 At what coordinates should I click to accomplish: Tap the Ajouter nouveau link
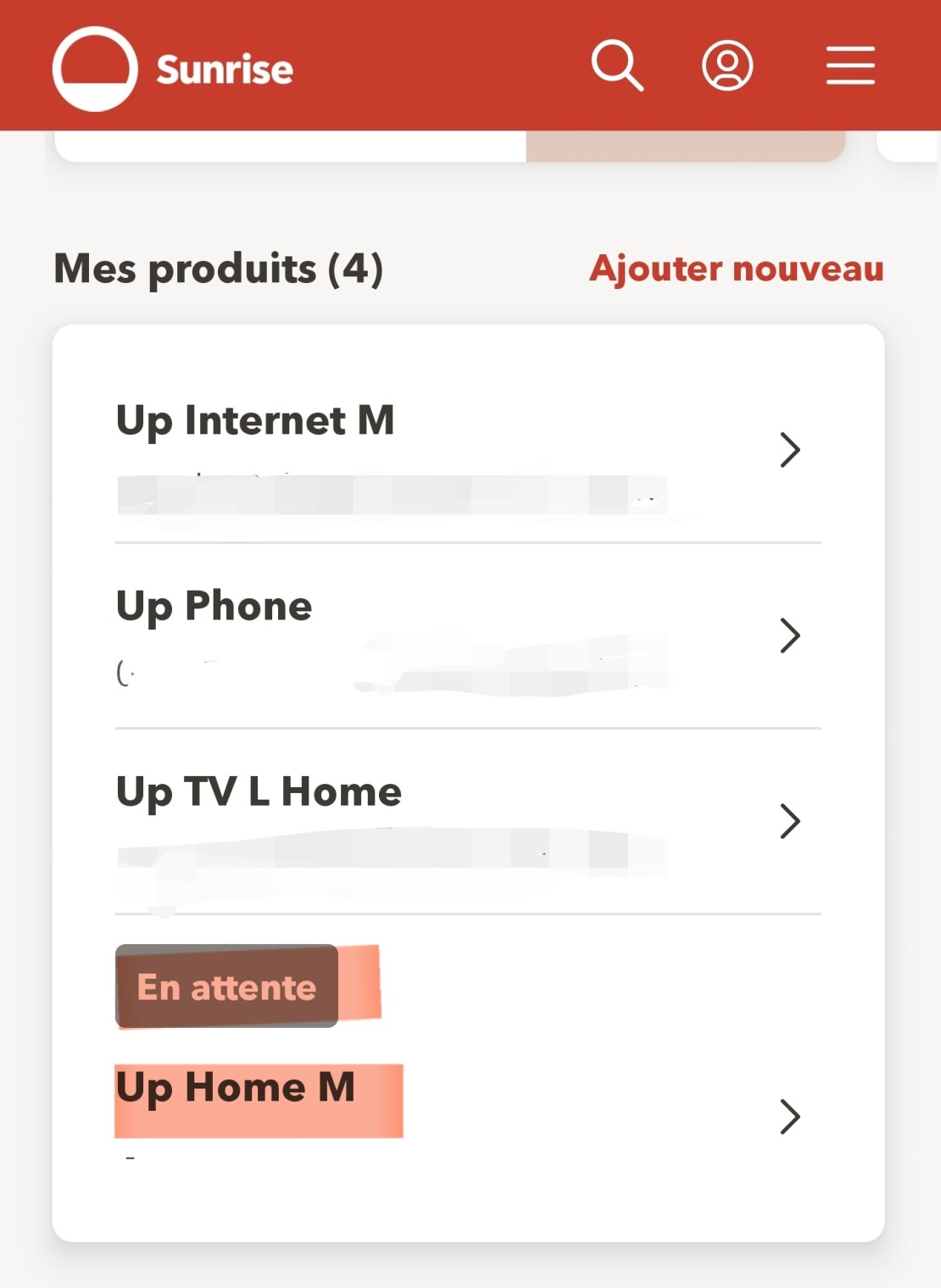pyautogui.click(x=736, y=269)
